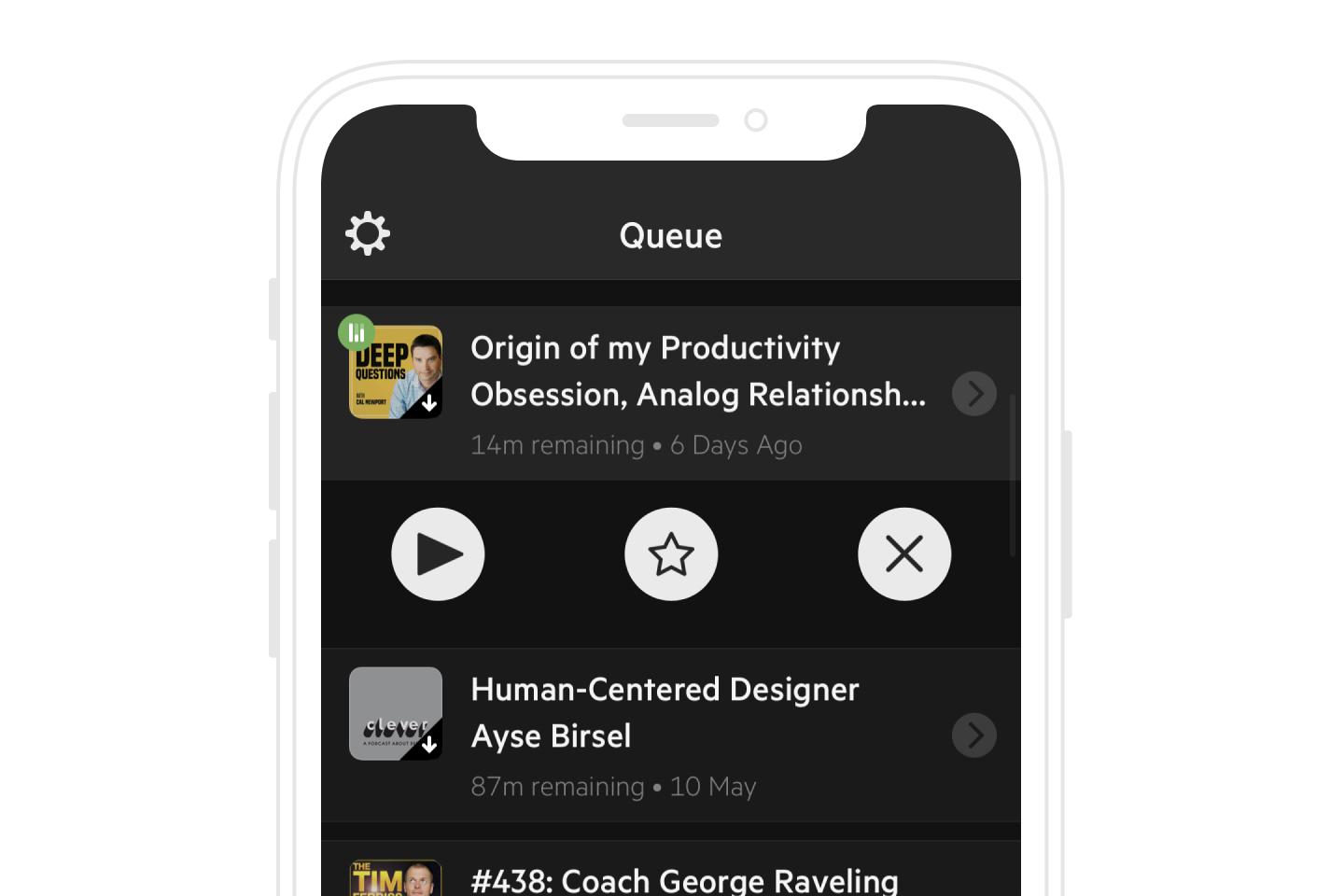The height and width of the screenshot is (896, 1344).
Task: Star the Origin of my Productivity episode
Action: (671, 554)
